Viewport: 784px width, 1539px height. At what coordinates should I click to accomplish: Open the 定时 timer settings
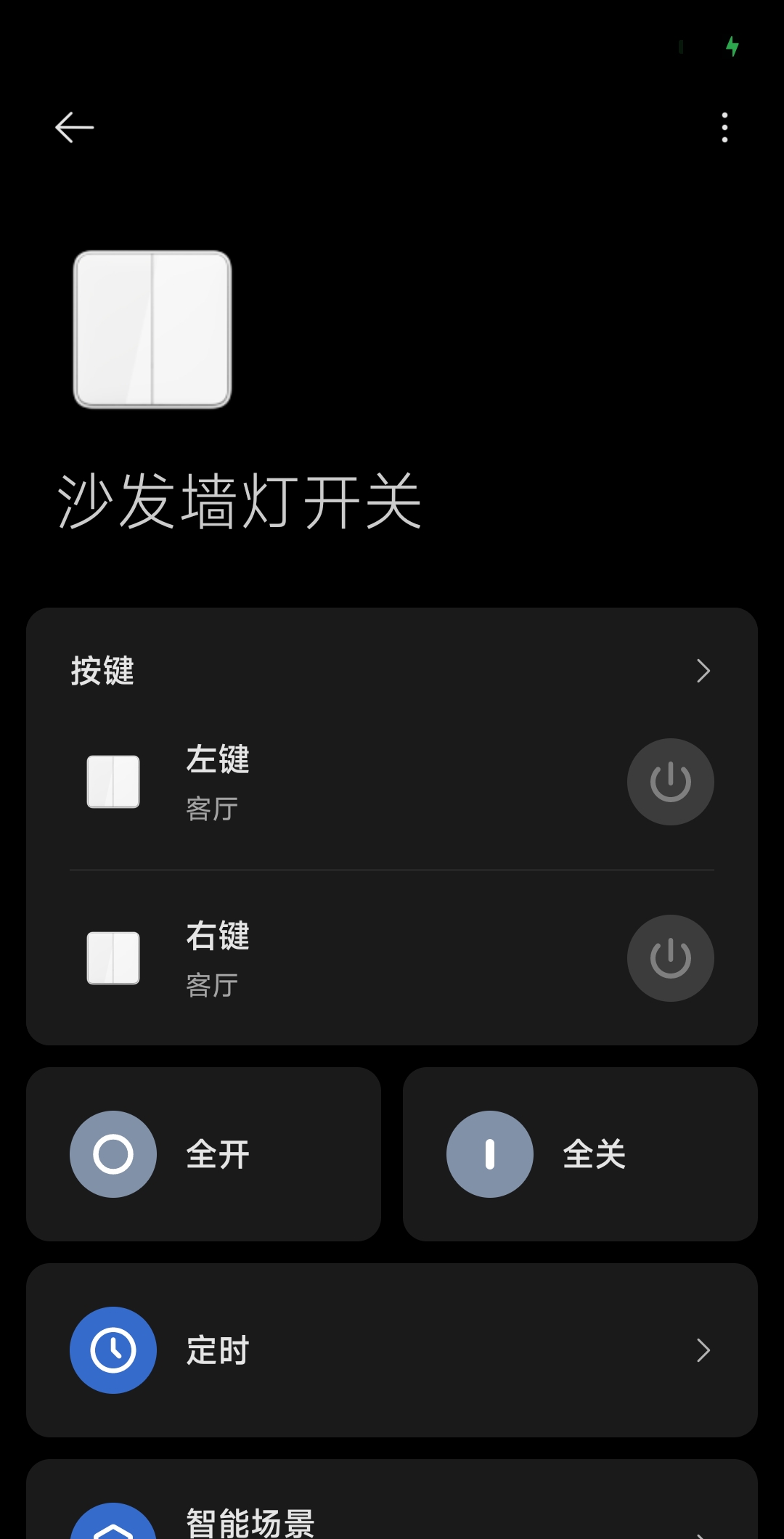(x=392, y=1350)
